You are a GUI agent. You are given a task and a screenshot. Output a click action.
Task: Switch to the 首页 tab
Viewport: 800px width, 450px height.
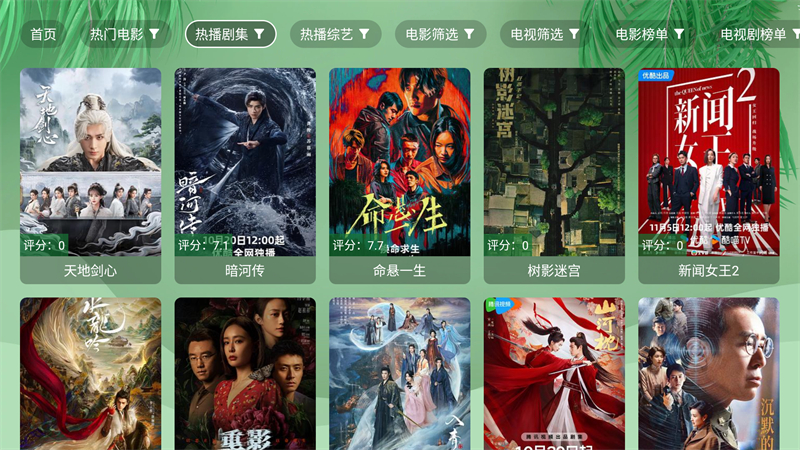pyautogui.click(x=43, y=34)
